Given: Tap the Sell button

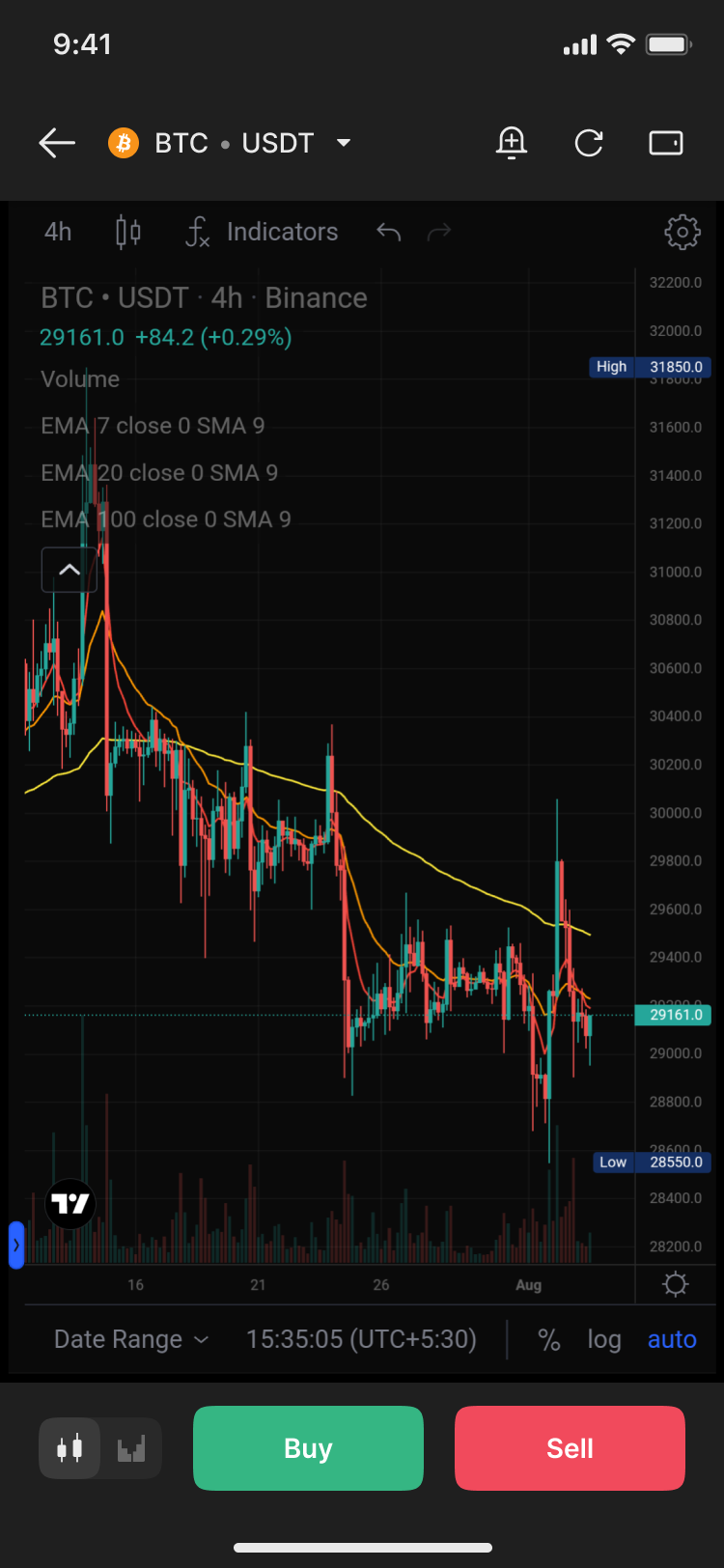Looking at the screenshot, I should pos(570,1448).
